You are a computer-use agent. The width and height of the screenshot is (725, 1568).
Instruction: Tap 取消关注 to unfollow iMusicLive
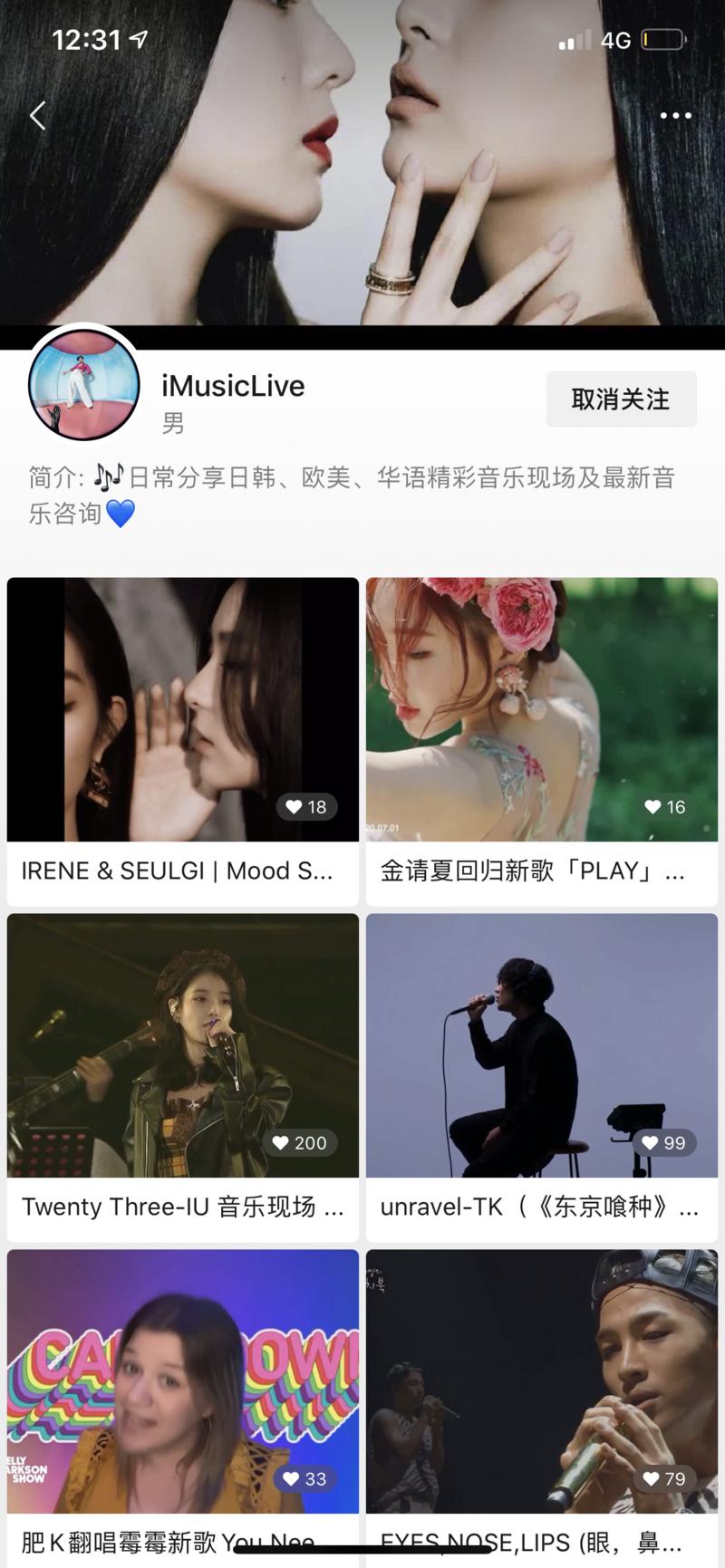[x=621, y=399]
